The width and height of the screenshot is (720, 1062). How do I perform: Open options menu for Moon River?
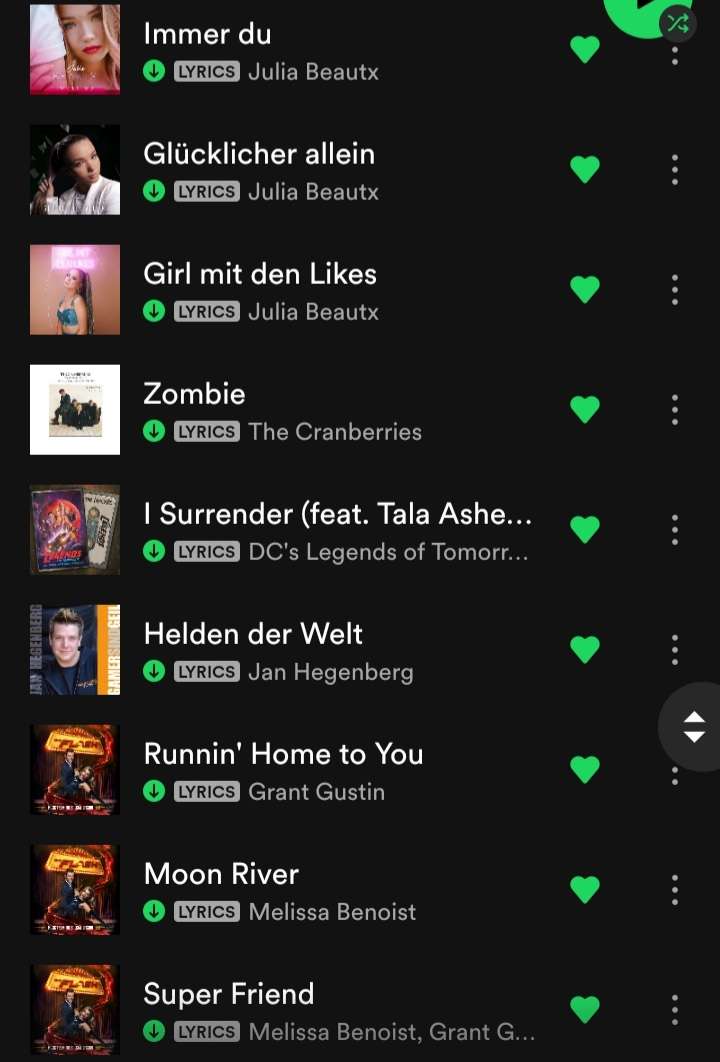tap(675, 889)
